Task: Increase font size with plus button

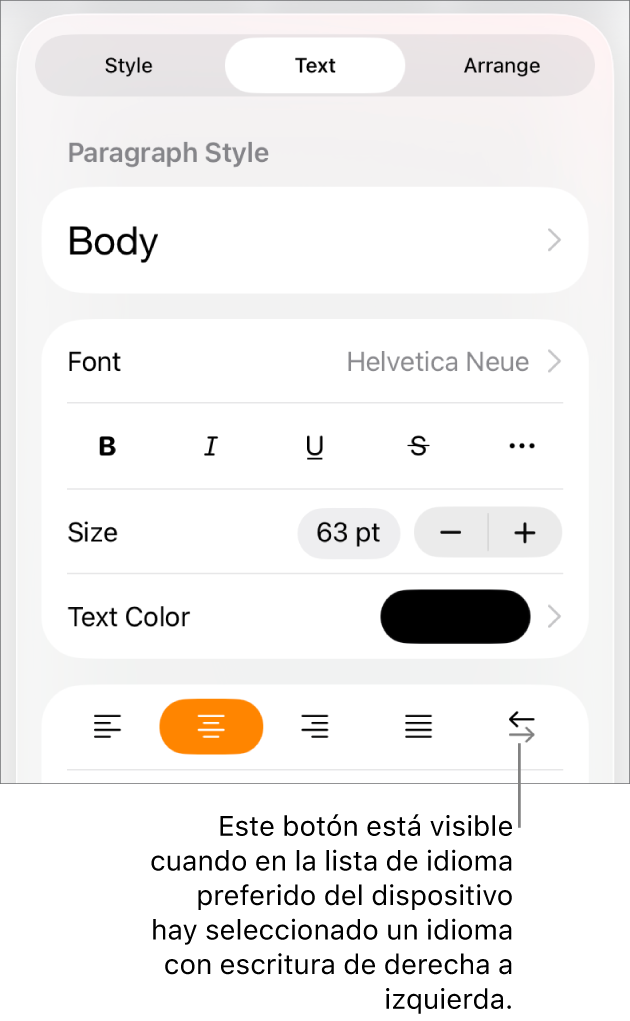Action: point(525,533)
